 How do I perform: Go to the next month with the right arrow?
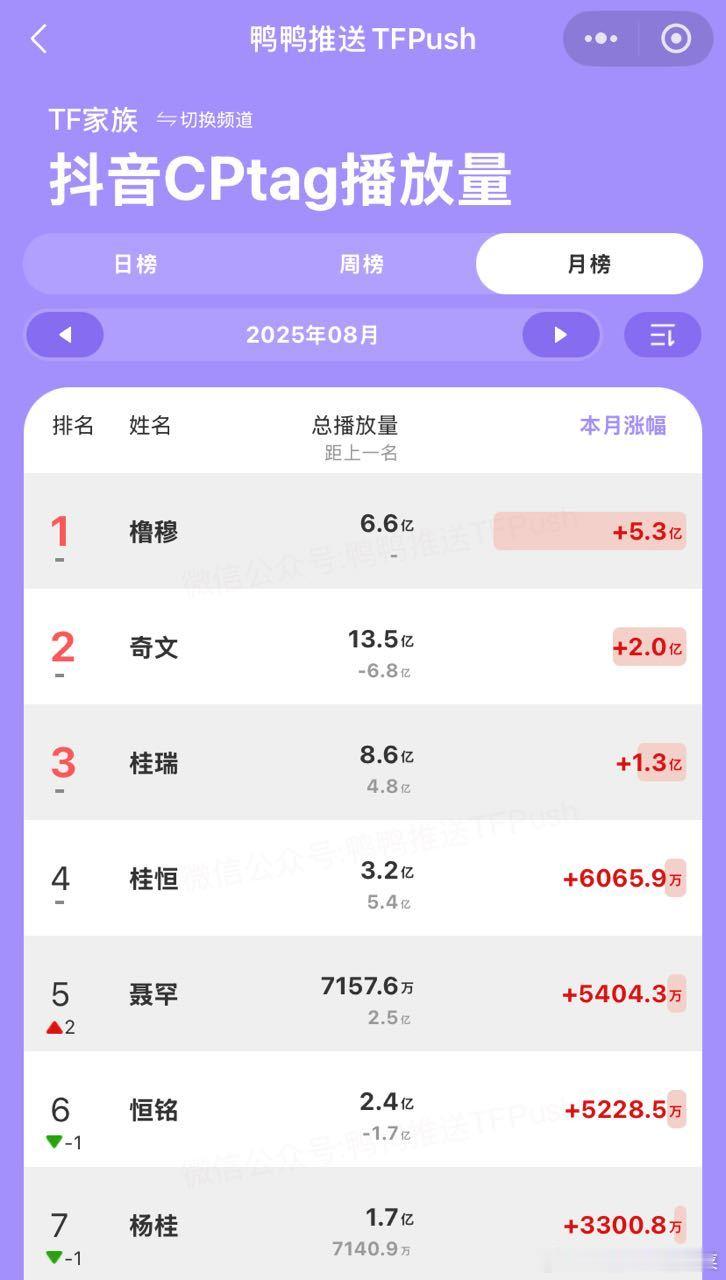coord(561,335)
